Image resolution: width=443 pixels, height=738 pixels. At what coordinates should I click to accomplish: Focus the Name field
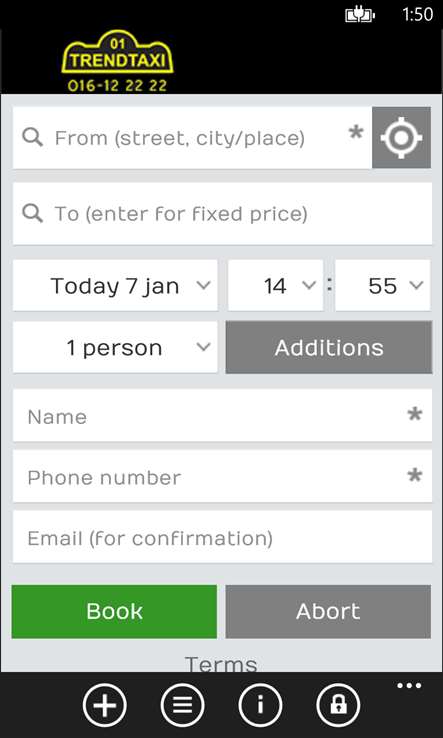pyautogui.click(x=222, y=416)
